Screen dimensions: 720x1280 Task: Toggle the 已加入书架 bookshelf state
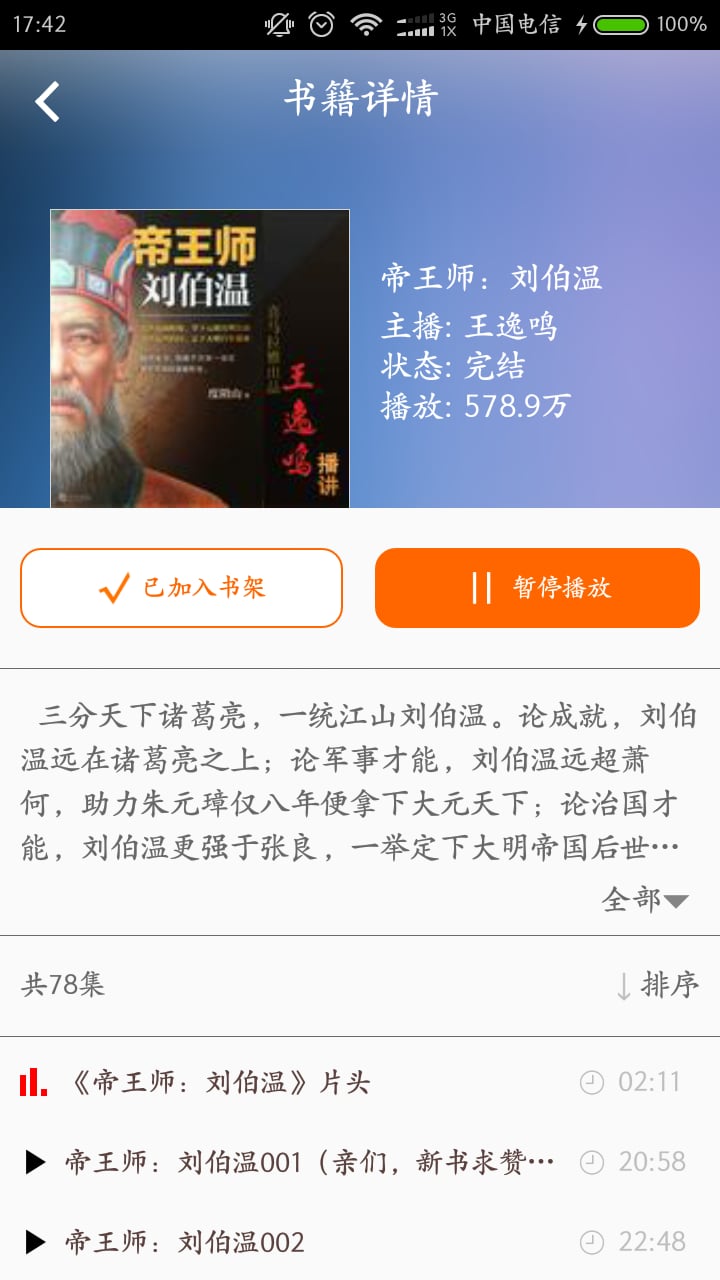181,588
